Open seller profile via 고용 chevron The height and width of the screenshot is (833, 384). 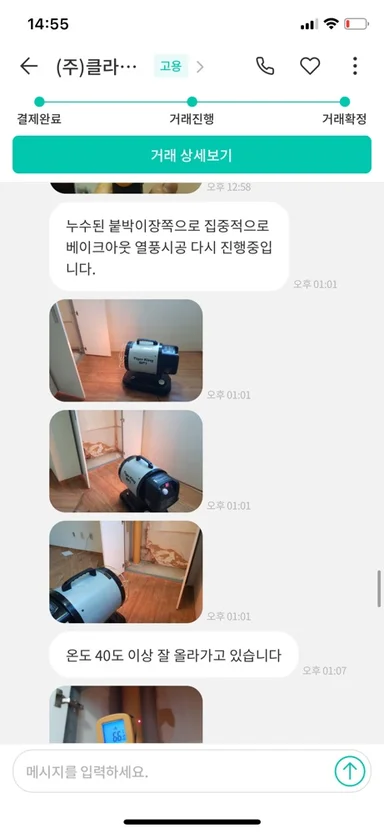click(x=200, y=66)
